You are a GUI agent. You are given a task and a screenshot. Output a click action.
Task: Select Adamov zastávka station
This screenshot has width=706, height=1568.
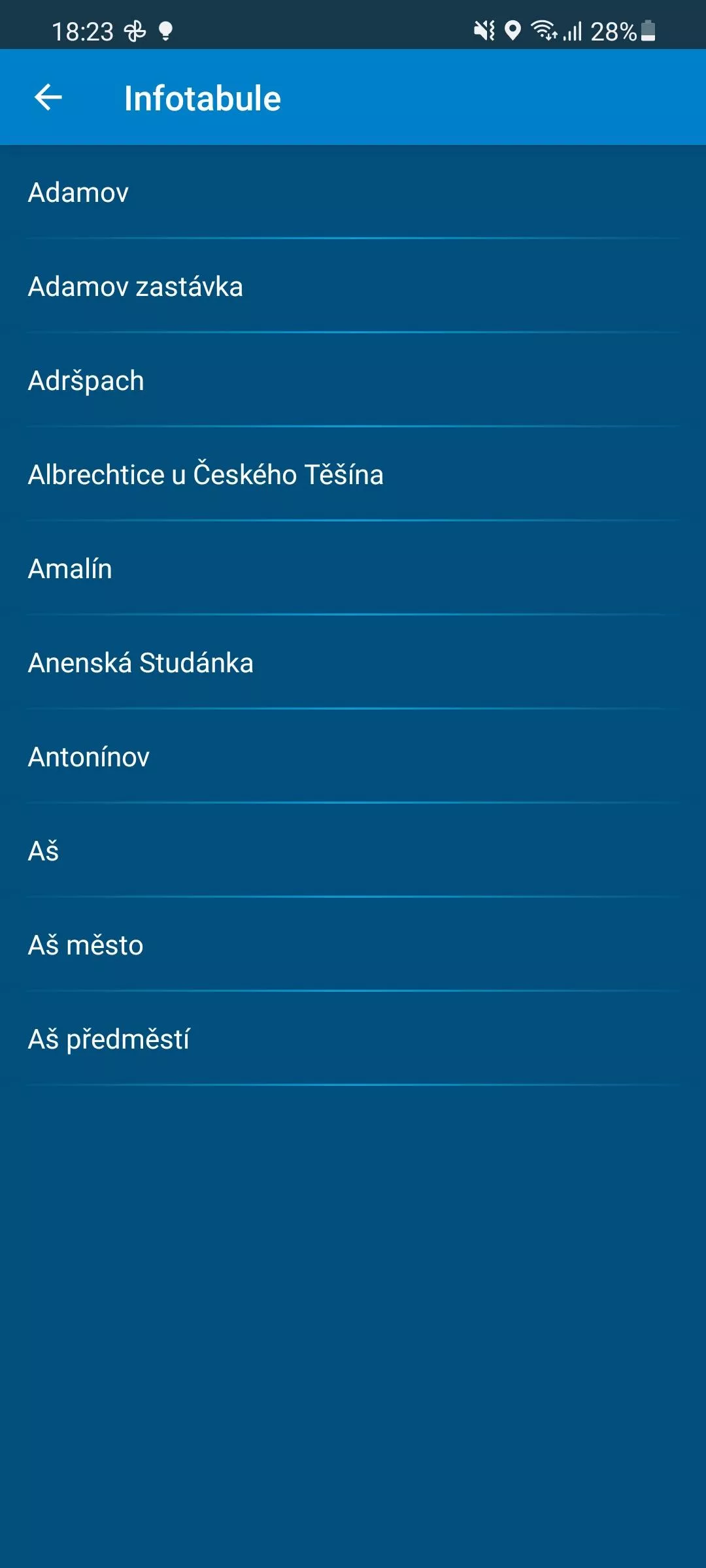coord(353,286)
